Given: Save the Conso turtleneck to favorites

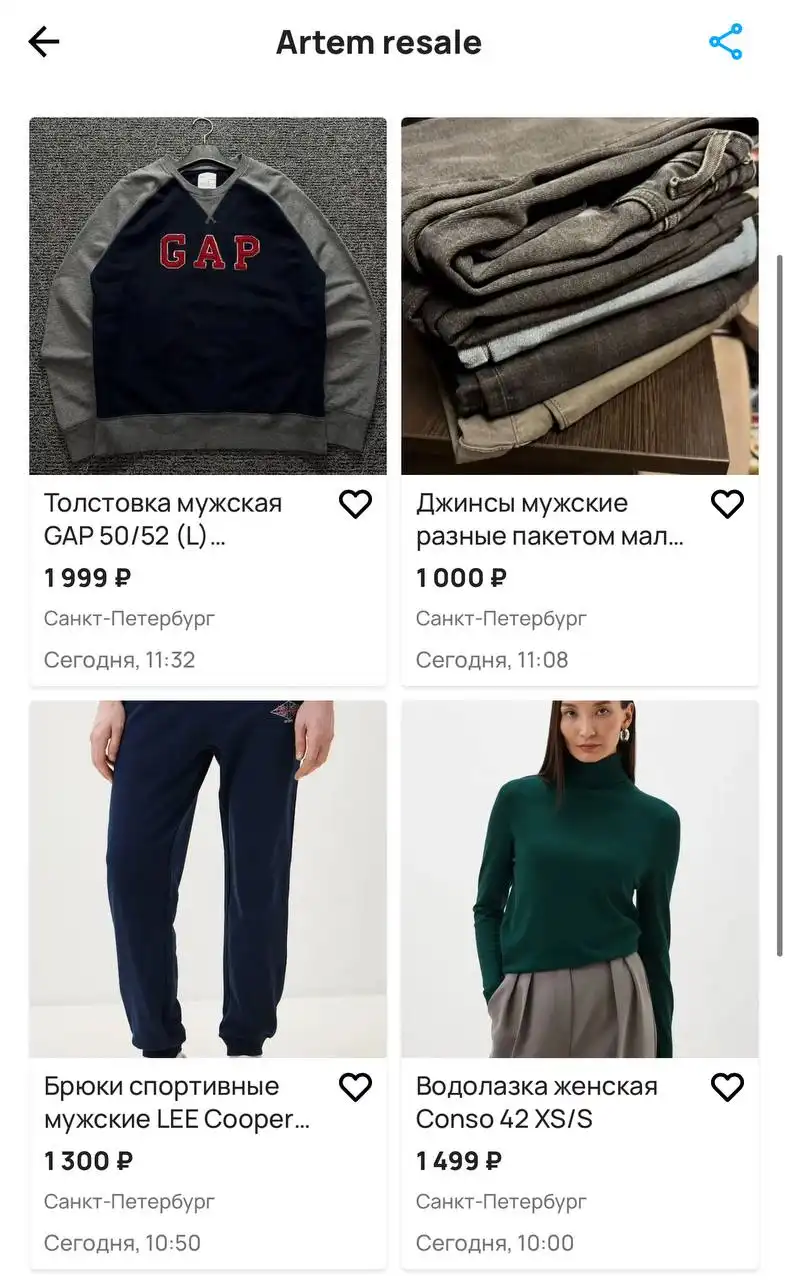Looking at the screenshot, I should [x=727, y=1087].
